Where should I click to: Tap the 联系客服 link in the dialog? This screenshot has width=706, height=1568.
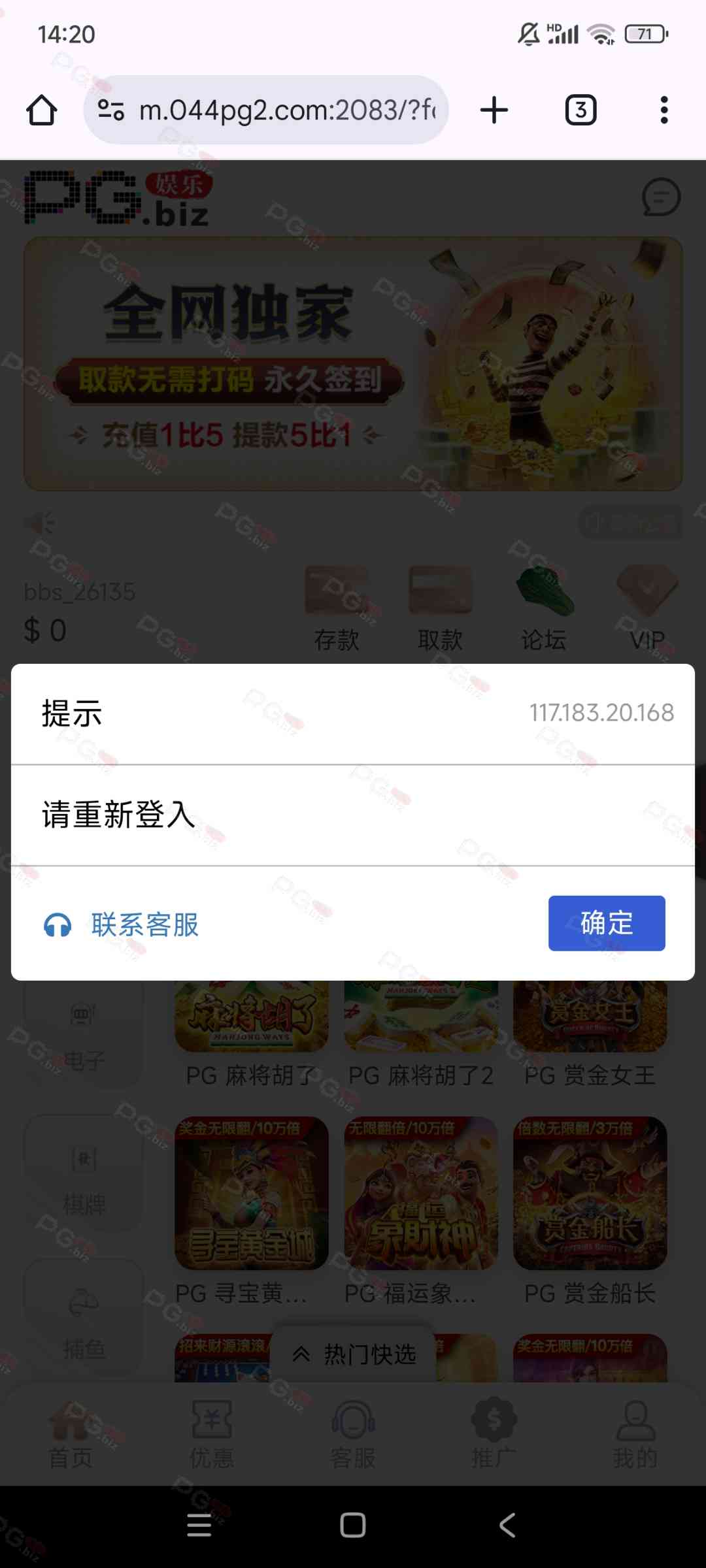(122, 924)
